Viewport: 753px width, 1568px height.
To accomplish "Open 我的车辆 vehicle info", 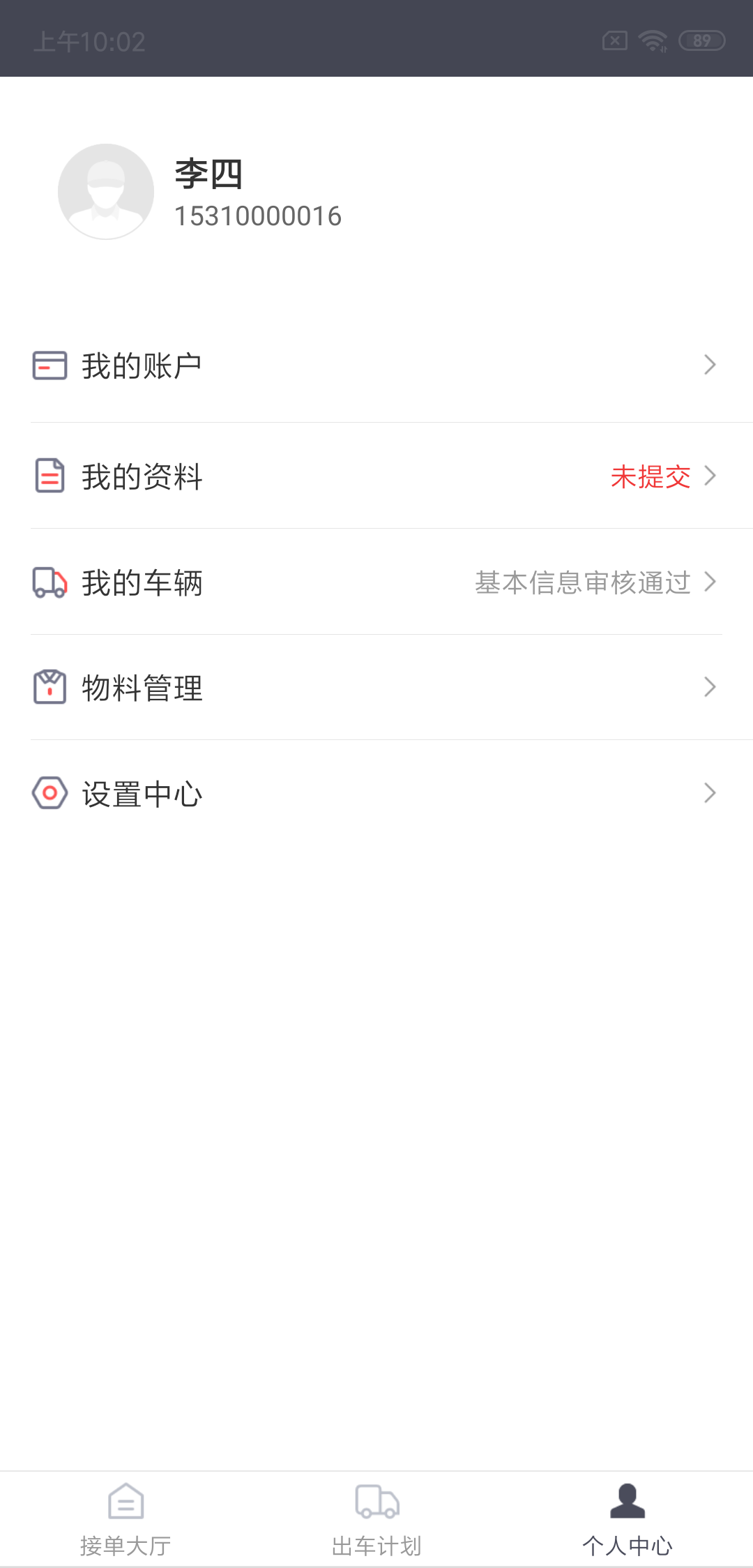I will click(x=376, y=582).
